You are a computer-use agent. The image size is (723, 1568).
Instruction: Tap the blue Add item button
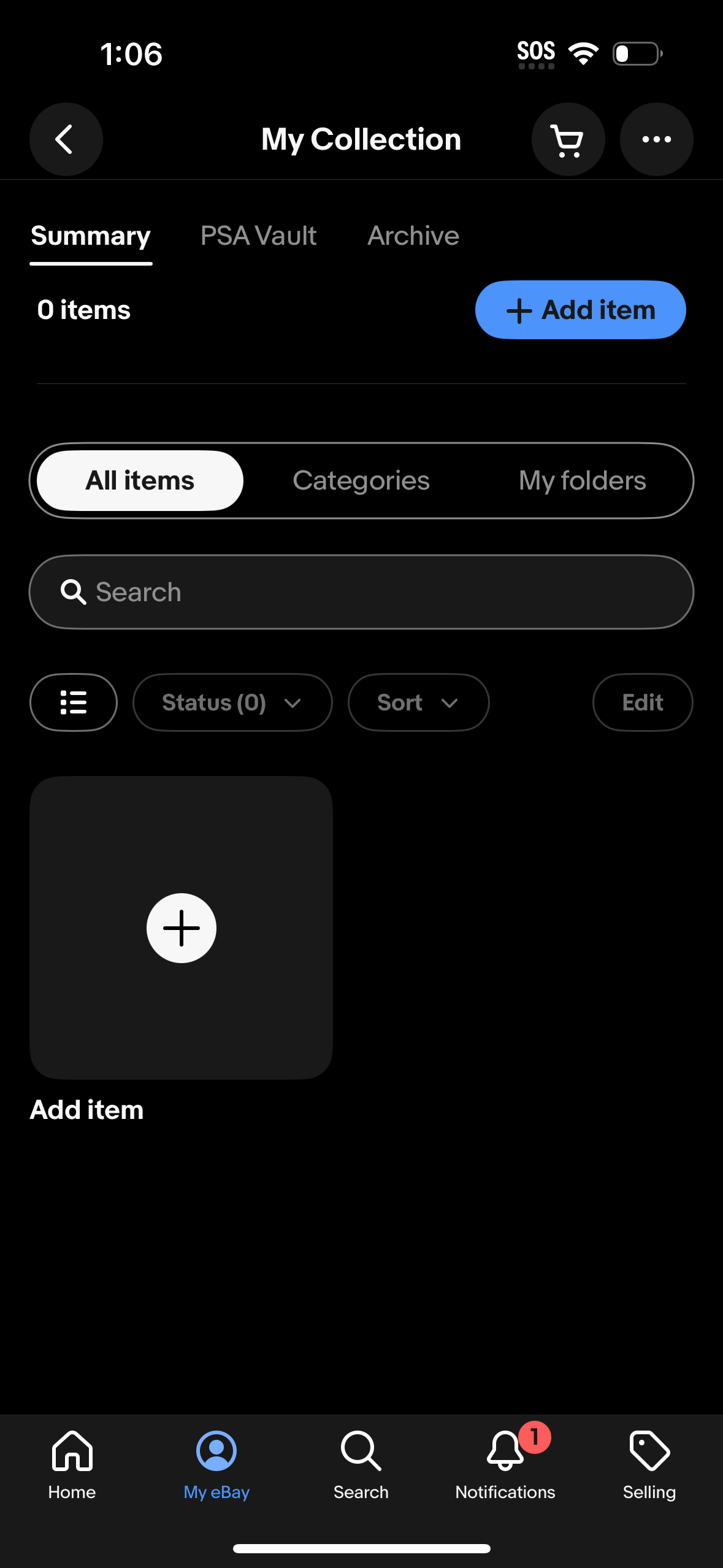(x=580, y=310)
